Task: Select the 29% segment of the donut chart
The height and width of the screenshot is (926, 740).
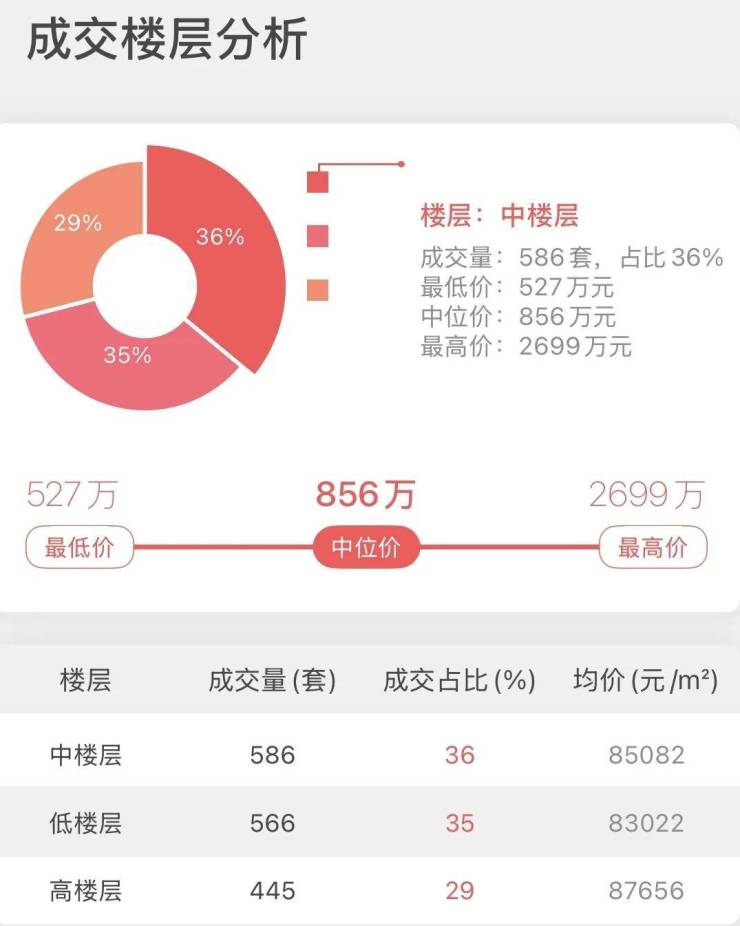Action: [78, 226]
